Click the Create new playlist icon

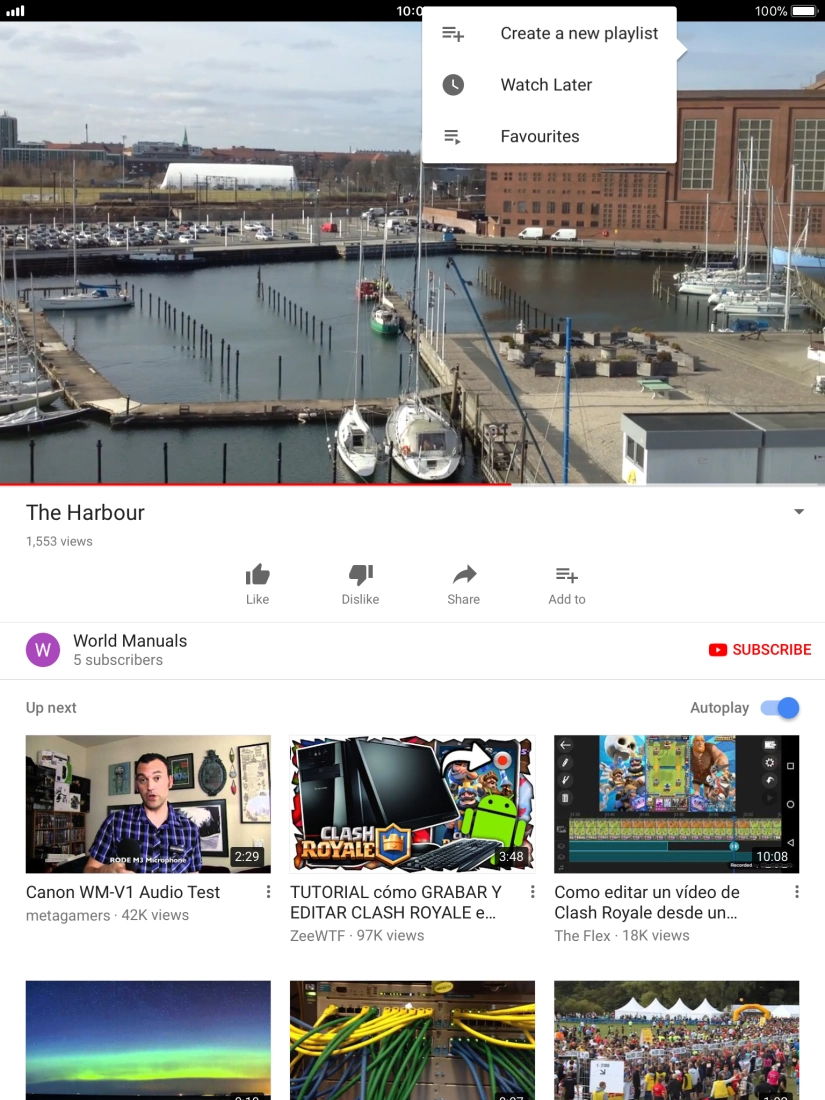pyautogui.click(x=452, y=33)
